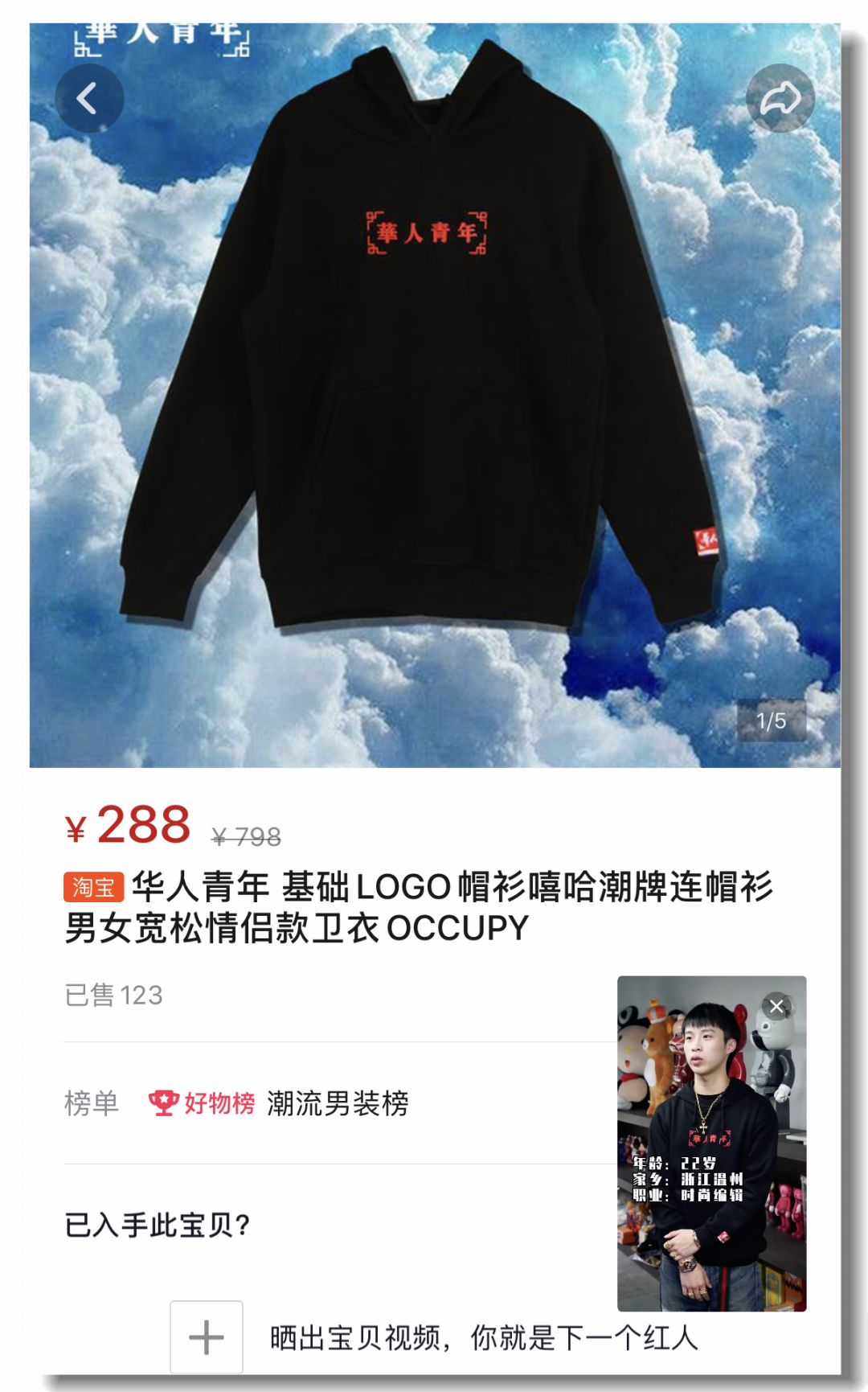Click the back arrow icon
Image resolution: width=868 pixels, height=1392 pixels.
click(91, 97)
